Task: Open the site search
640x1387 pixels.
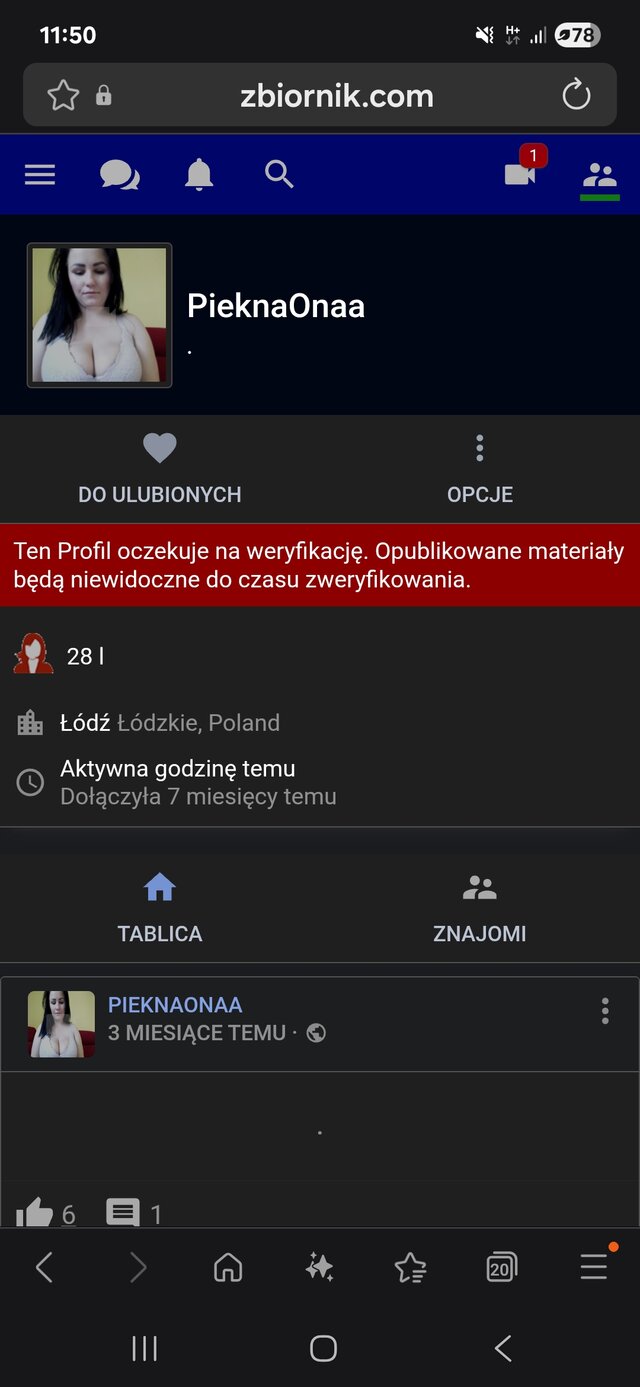Action: click(x=279, y=175)
